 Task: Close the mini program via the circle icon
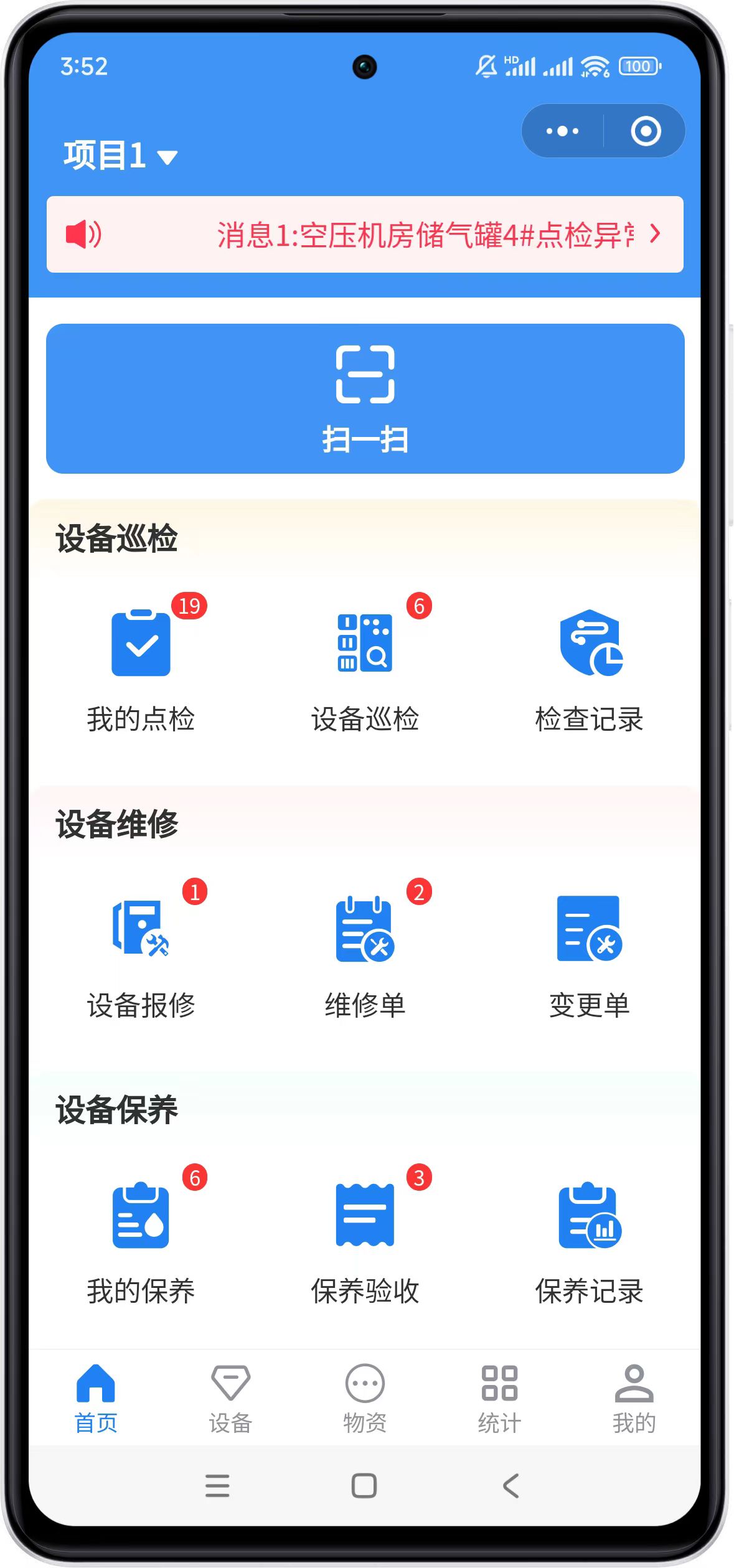coord(645,131)
